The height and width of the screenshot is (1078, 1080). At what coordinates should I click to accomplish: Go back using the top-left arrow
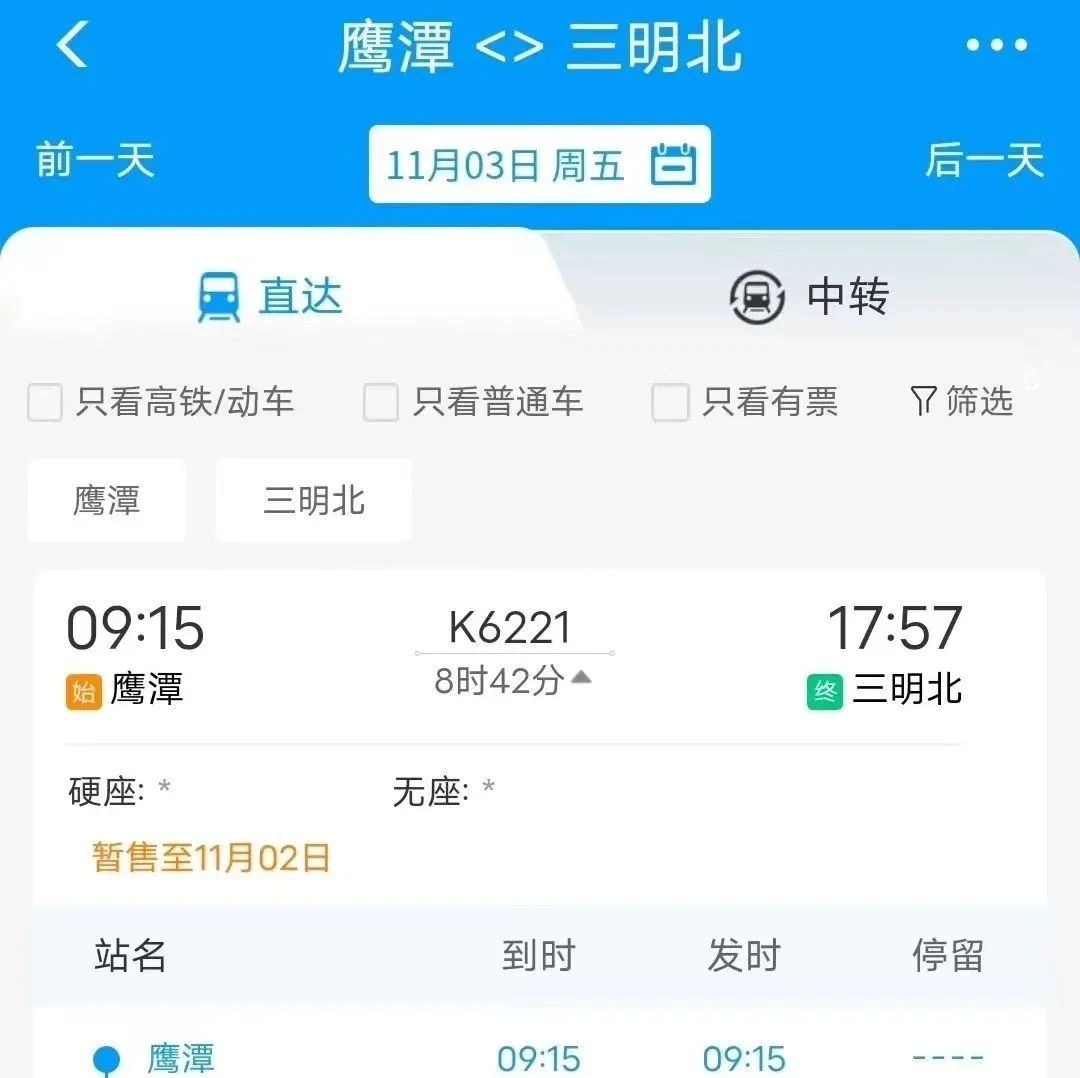coord(72,45)
